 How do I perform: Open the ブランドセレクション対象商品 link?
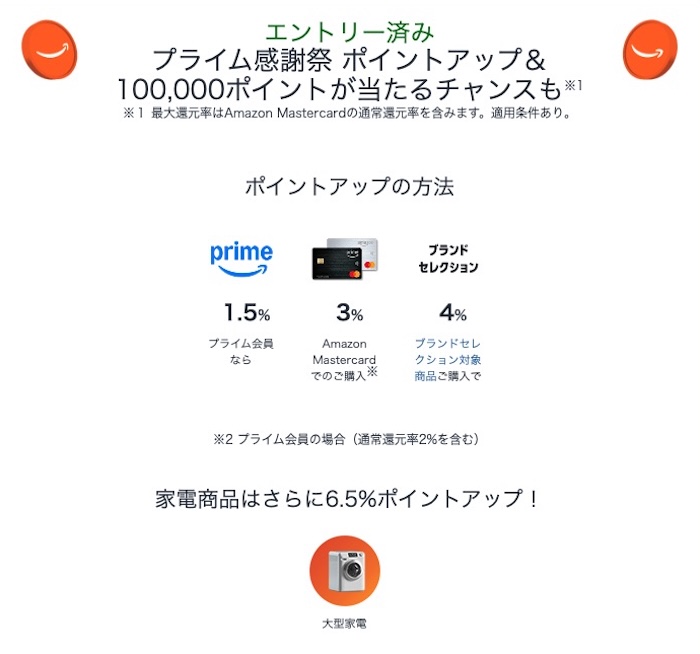coord(447,359)
